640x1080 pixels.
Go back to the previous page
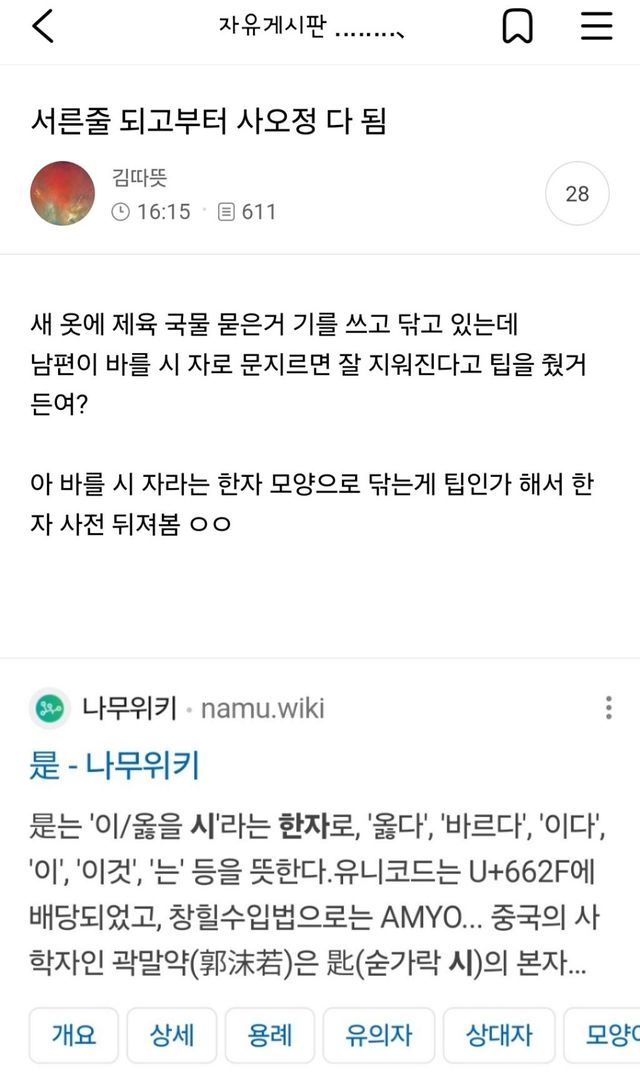tap(43, 27)
